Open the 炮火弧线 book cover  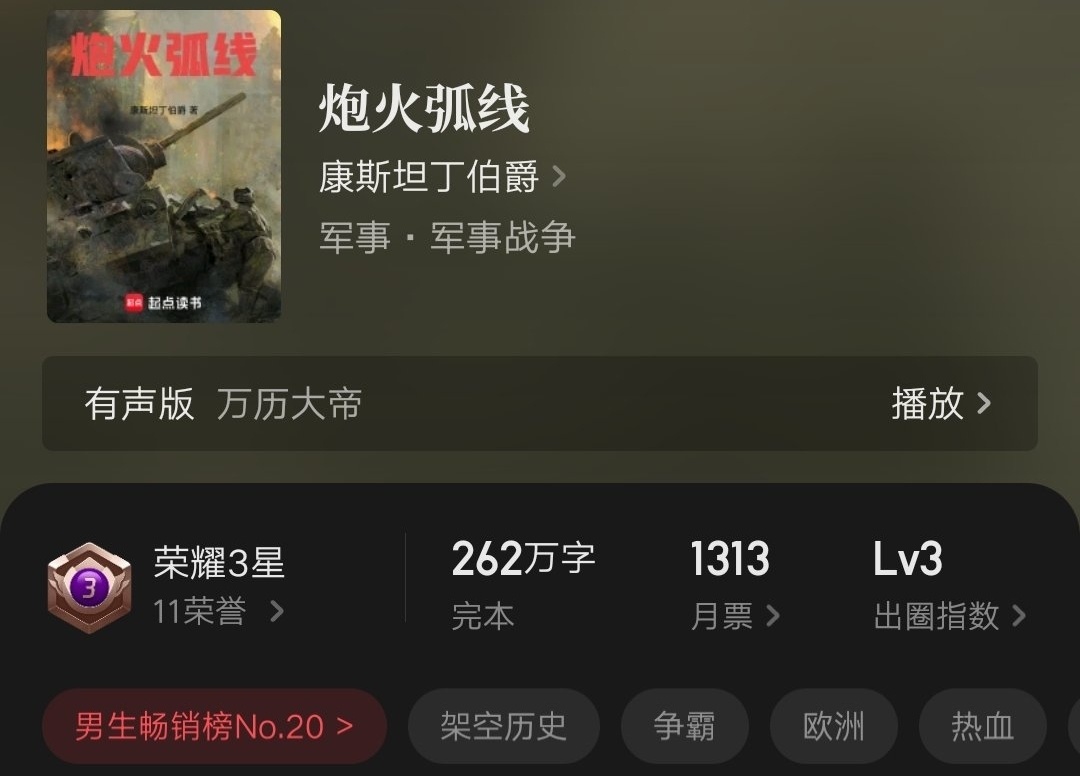(x=164, y=166)
